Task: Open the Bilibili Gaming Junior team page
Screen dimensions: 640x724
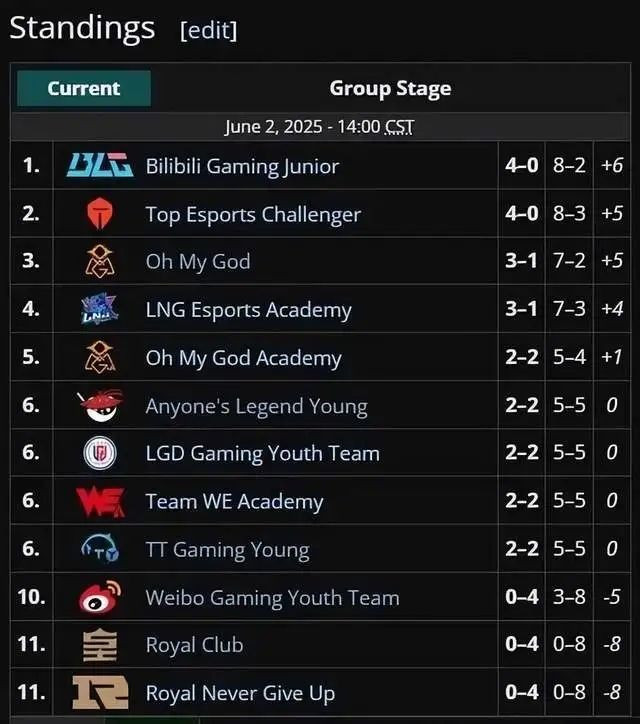Action: [242, 166]
